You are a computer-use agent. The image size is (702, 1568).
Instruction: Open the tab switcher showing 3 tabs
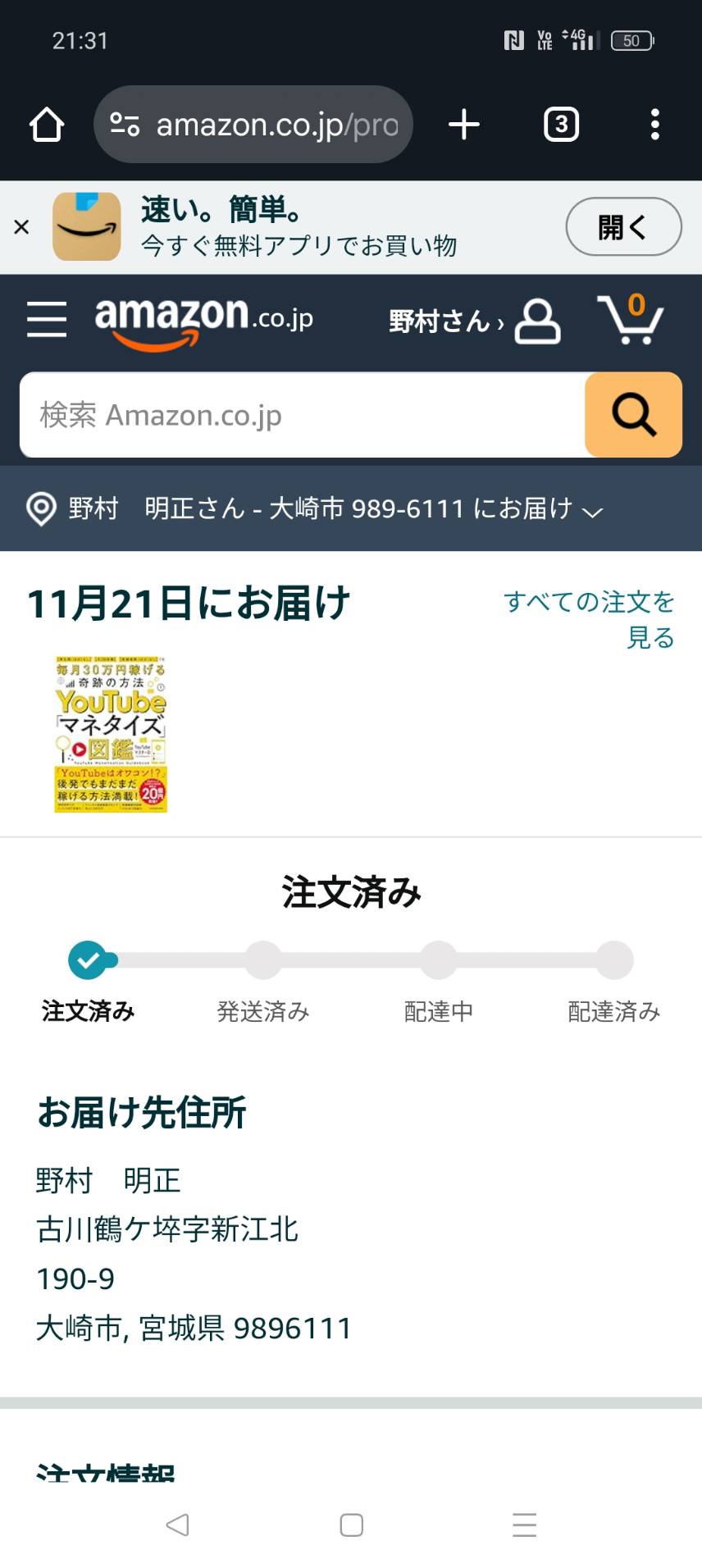[x=561, y=125]
